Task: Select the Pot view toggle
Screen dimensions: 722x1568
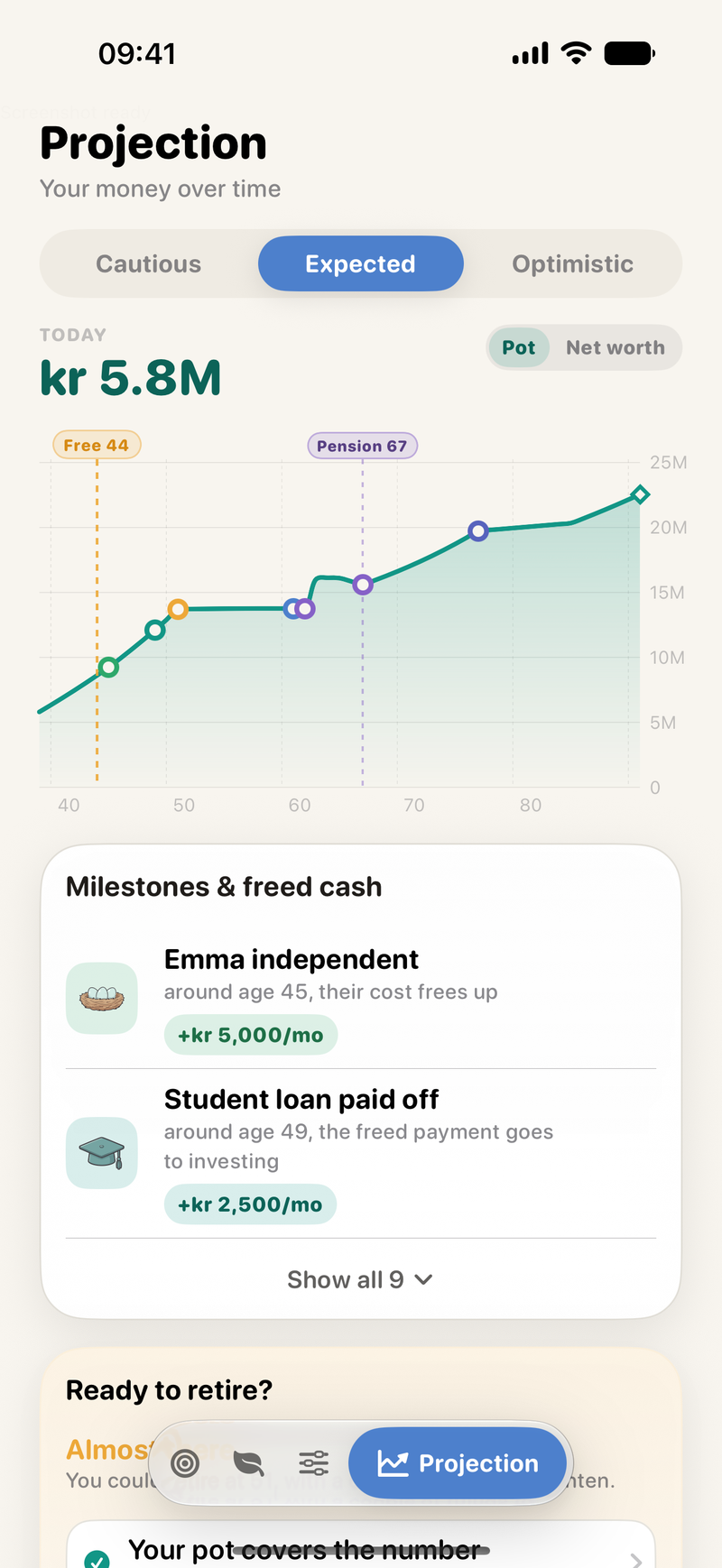Action: point(519,347)
